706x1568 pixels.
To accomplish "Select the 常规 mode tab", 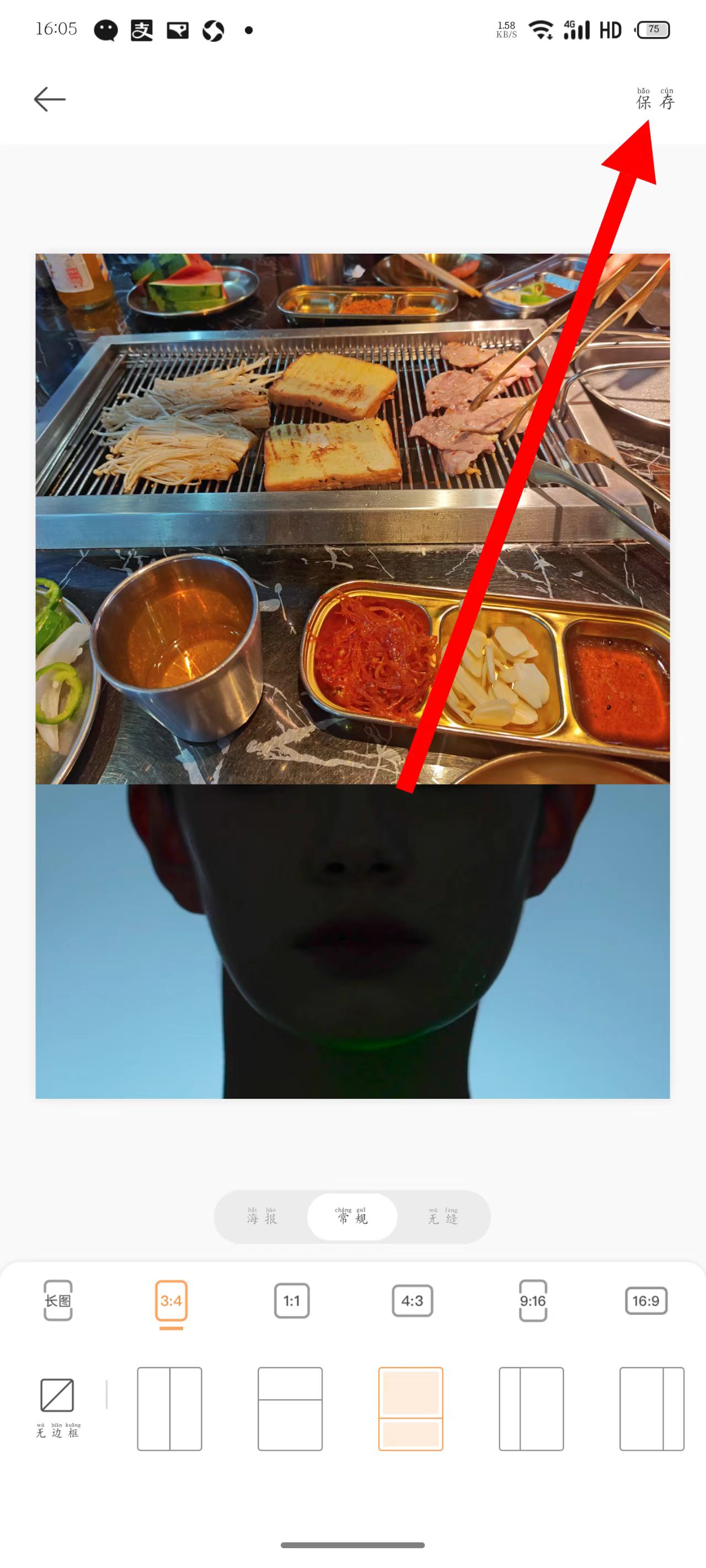I will [352, 1217].
